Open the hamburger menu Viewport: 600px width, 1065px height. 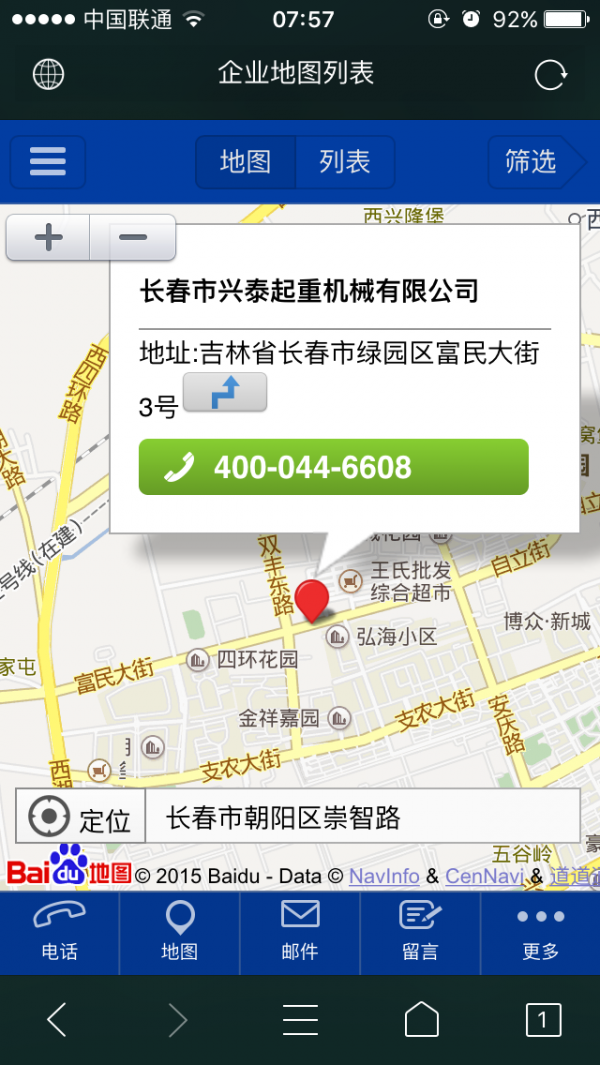click(48, 162)
